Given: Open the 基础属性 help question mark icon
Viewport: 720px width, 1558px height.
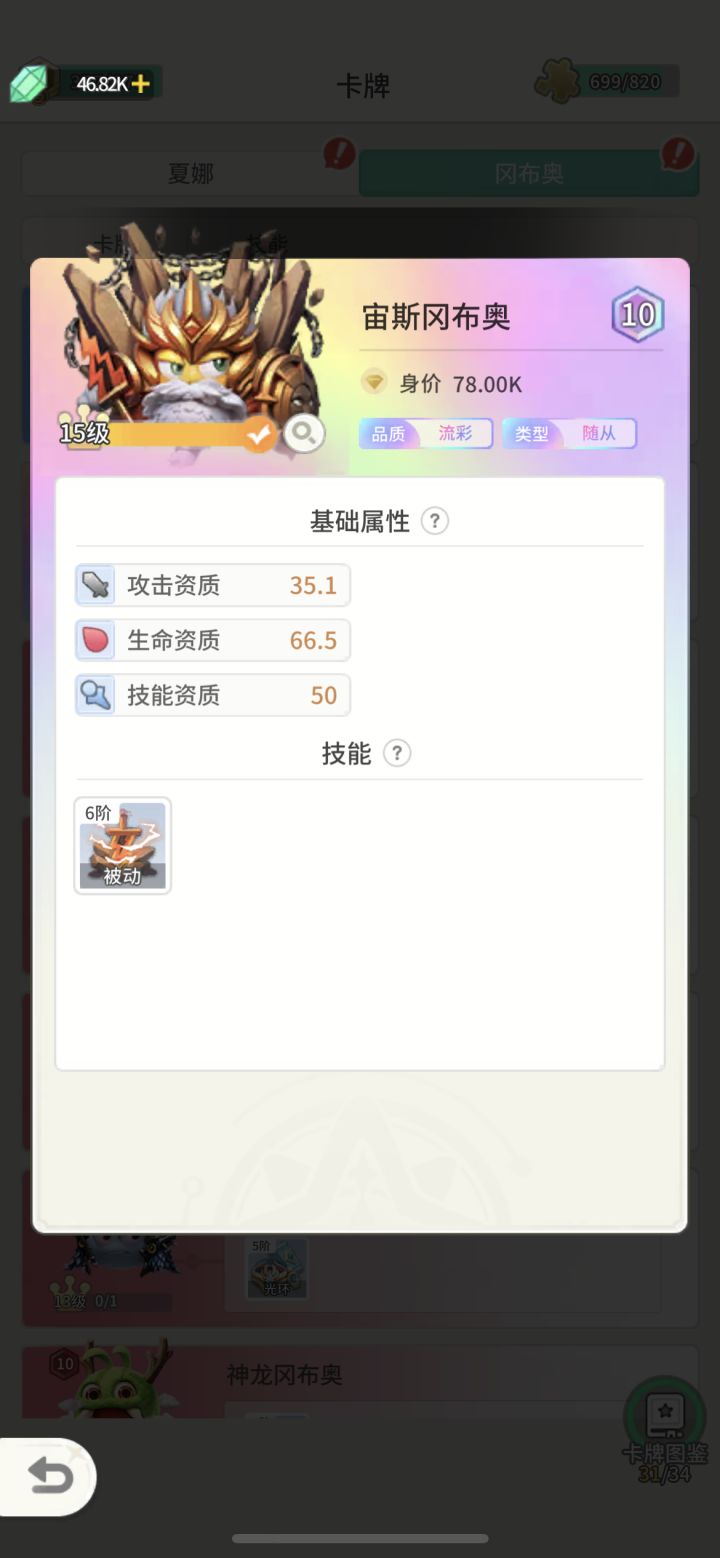Looking at the screenshot, I should (x=434, y=521).
